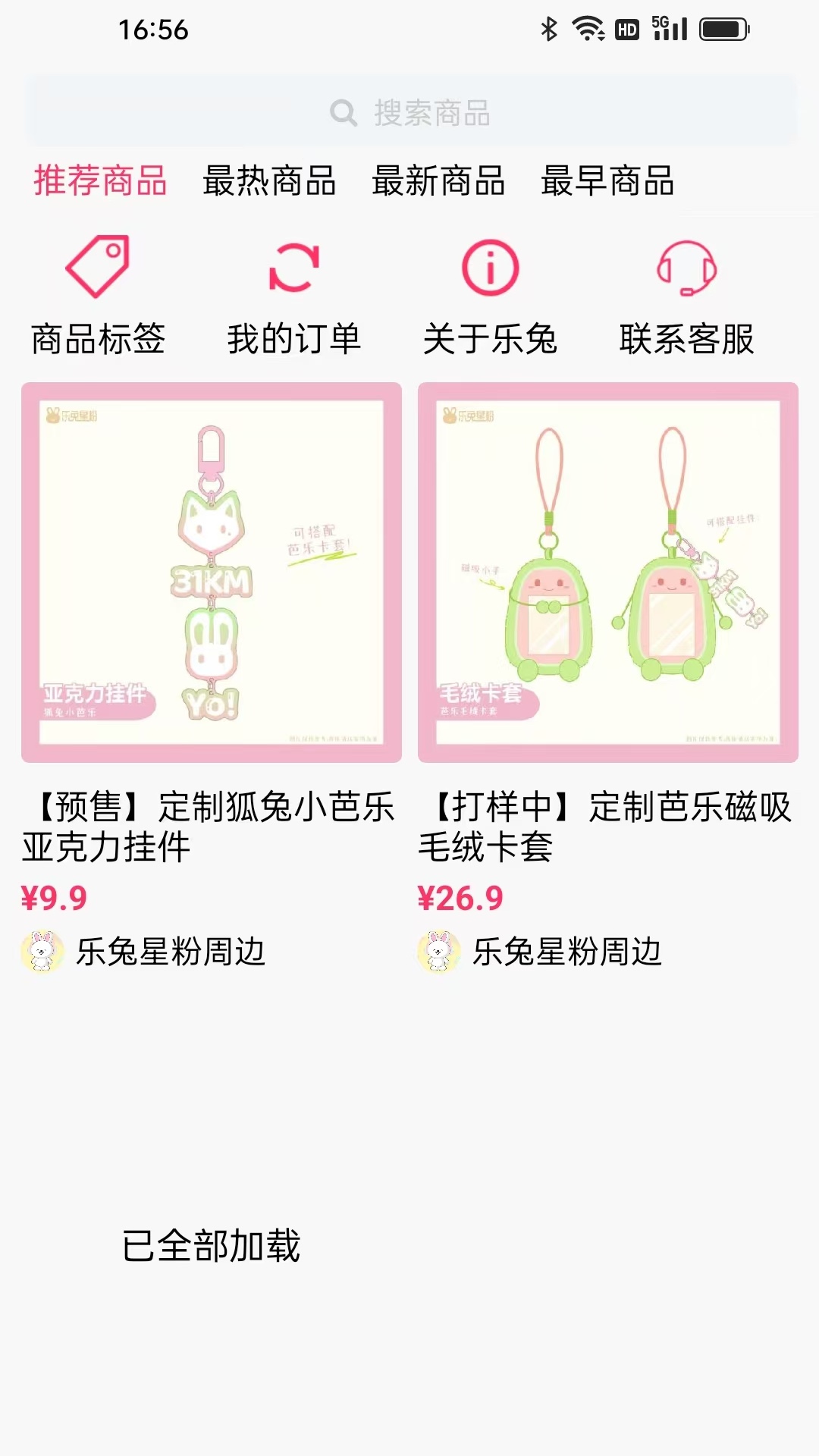Stay on the 推荐商品 tab

(x=99, y=182)
